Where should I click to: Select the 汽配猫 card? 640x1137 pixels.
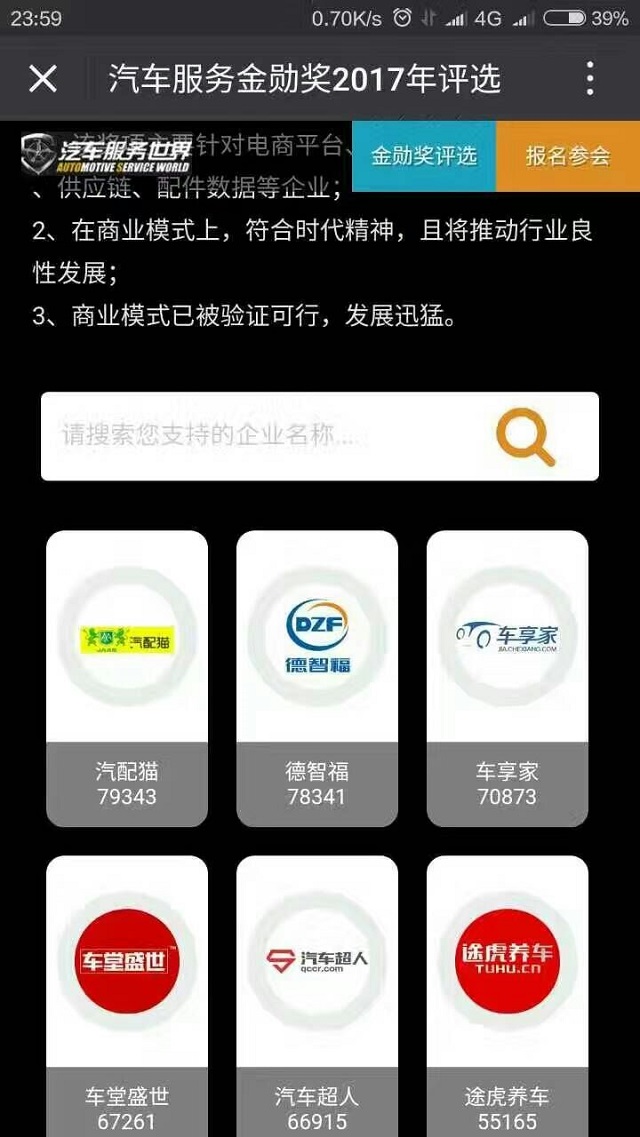coord(127,678)
